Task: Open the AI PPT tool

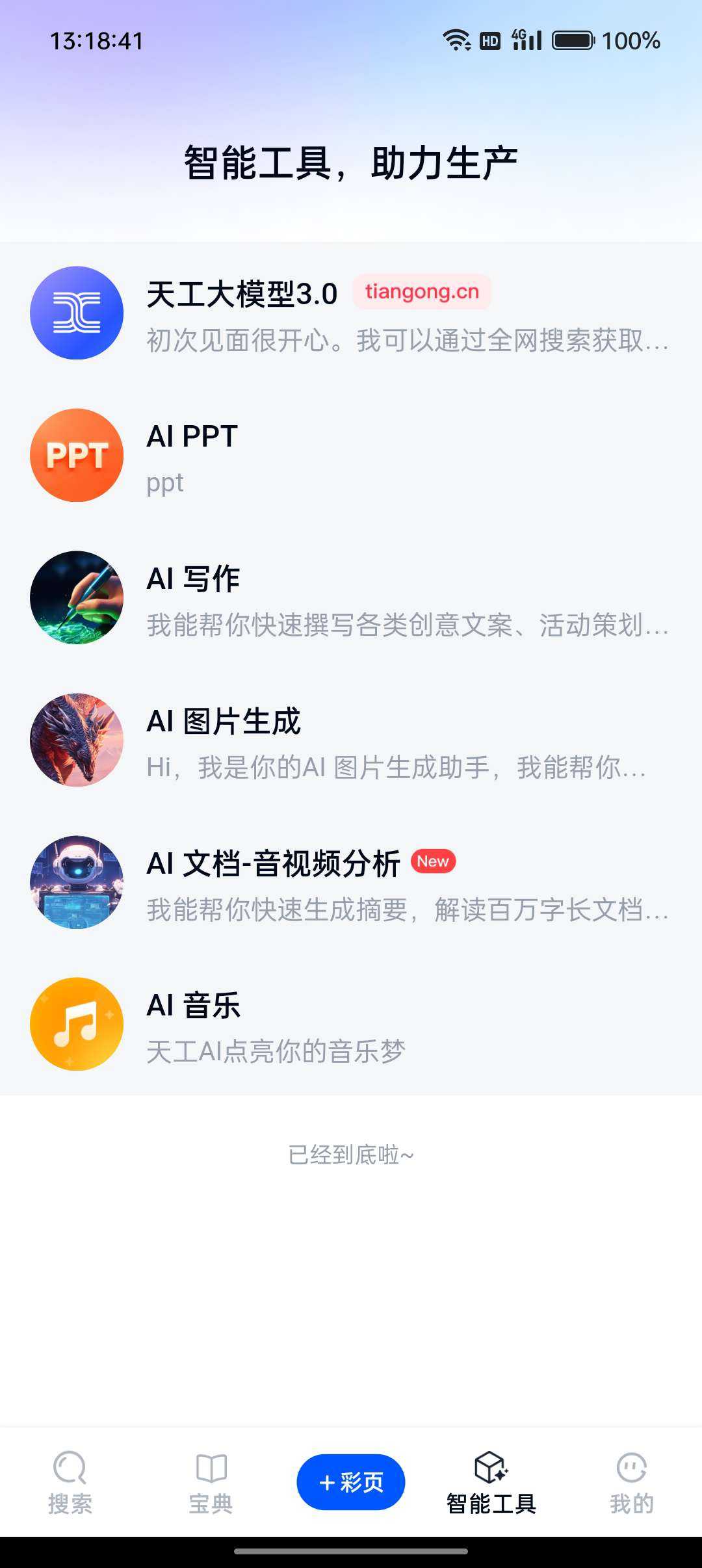Action: pyautogui.click(x=351, y=455)
